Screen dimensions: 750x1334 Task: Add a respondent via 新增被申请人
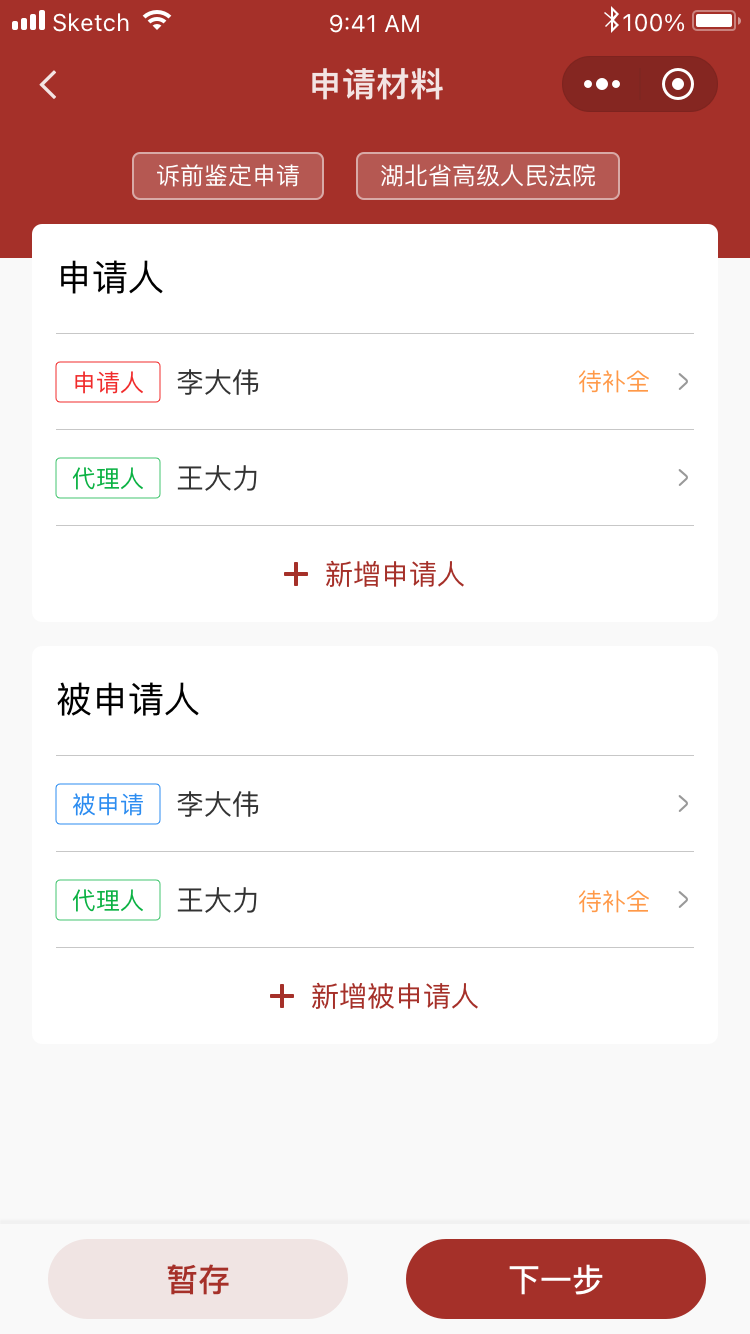click(x=375, y=996)
